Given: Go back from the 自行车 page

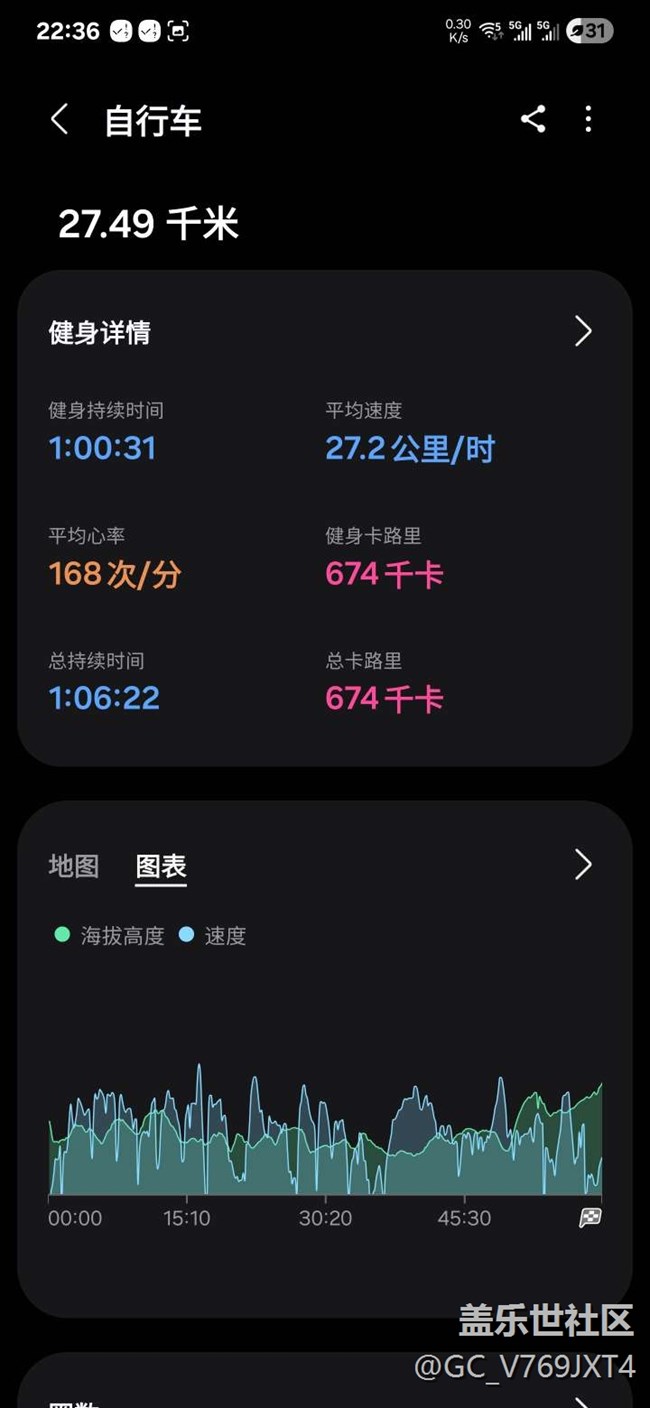Looking at the screenshot, I should pyautogui.click(x=60, y=120).
